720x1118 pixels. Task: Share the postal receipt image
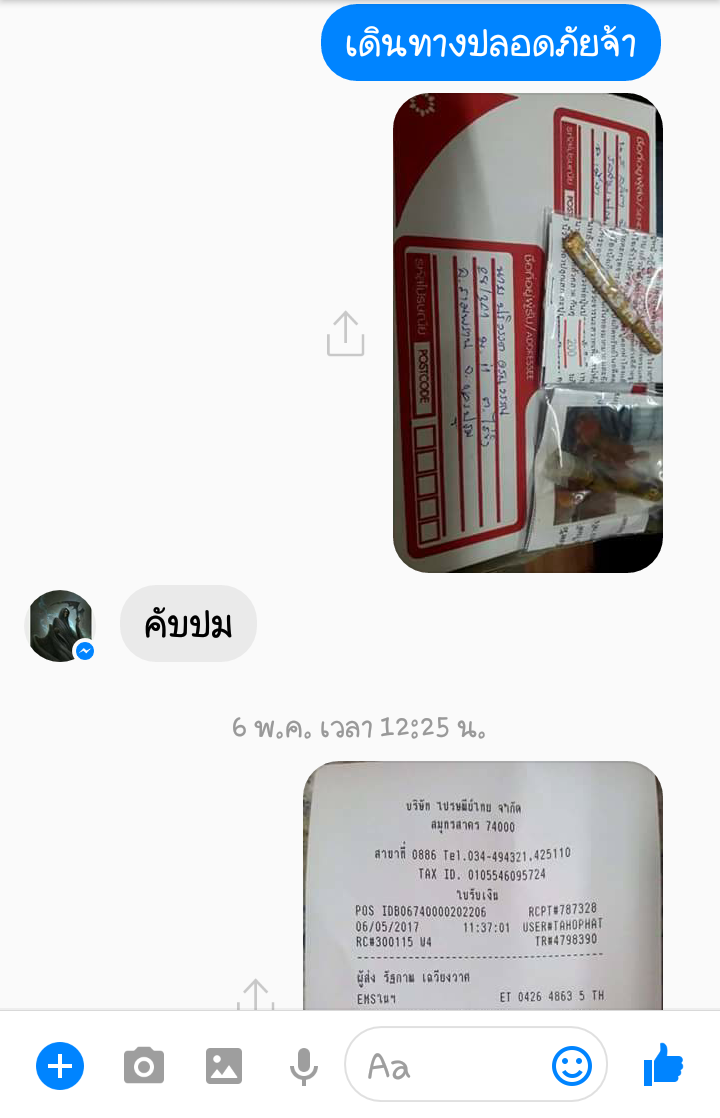256,995
